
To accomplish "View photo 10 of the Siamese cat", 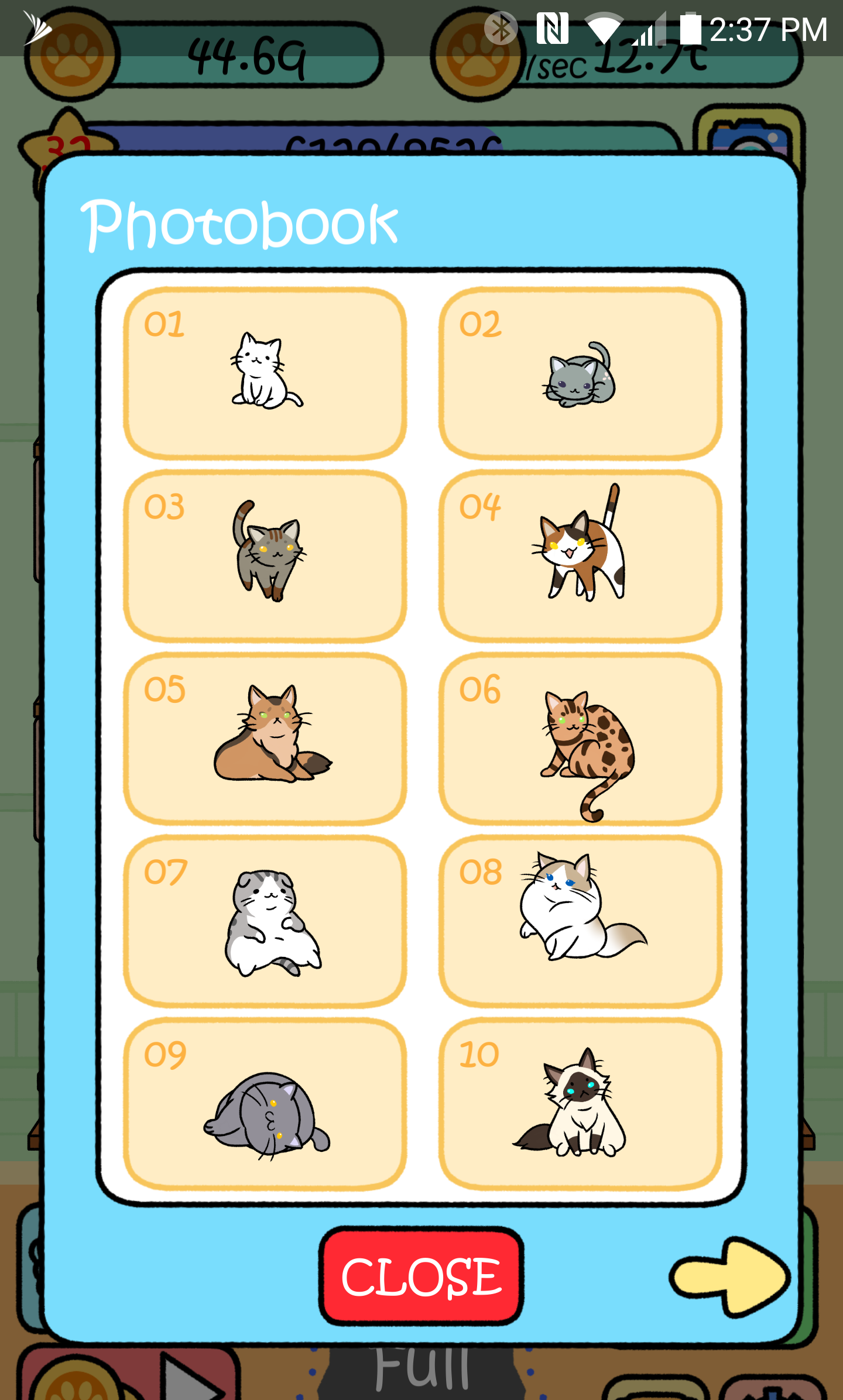I will point(580,1104).
